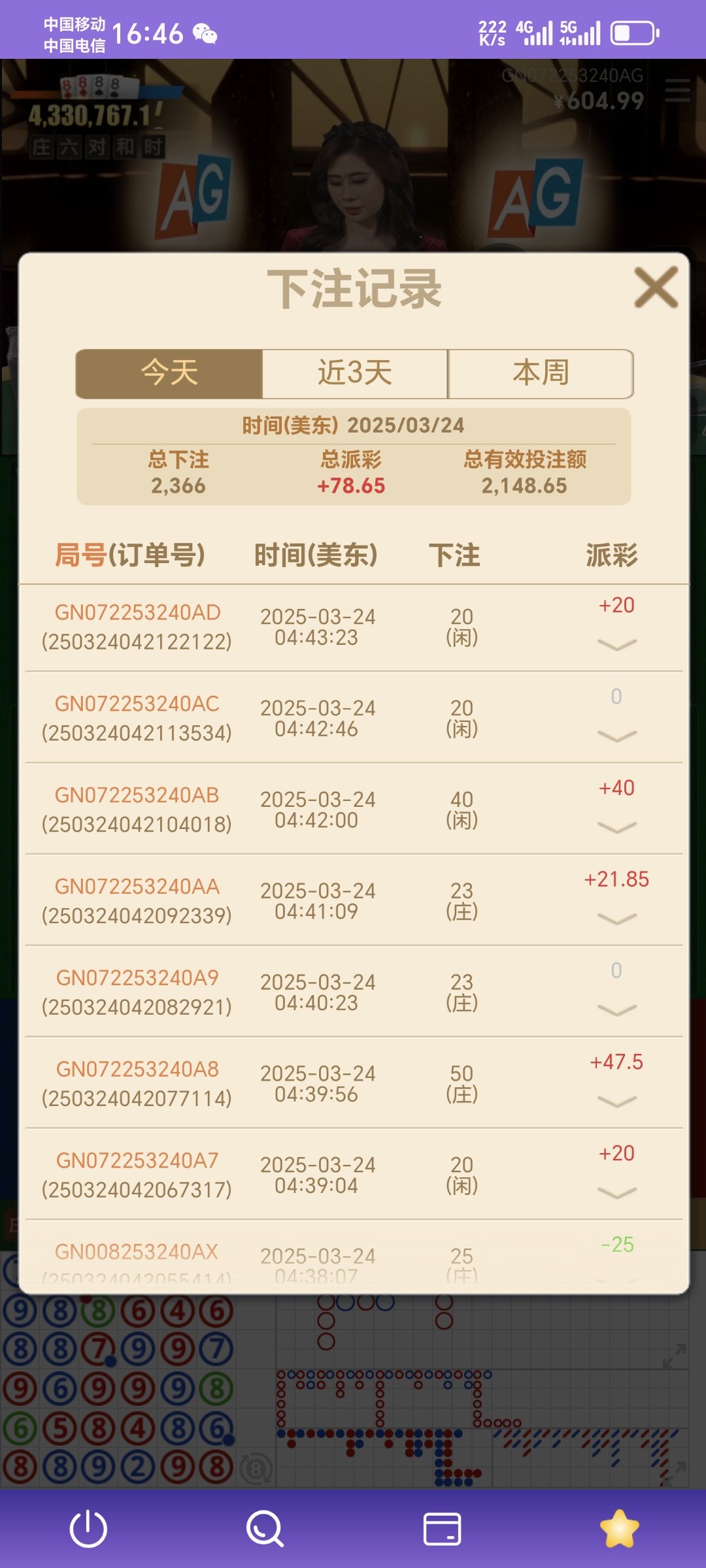
Task: Expand details for round GN072253240AD
Action: [x=616, y=645]
